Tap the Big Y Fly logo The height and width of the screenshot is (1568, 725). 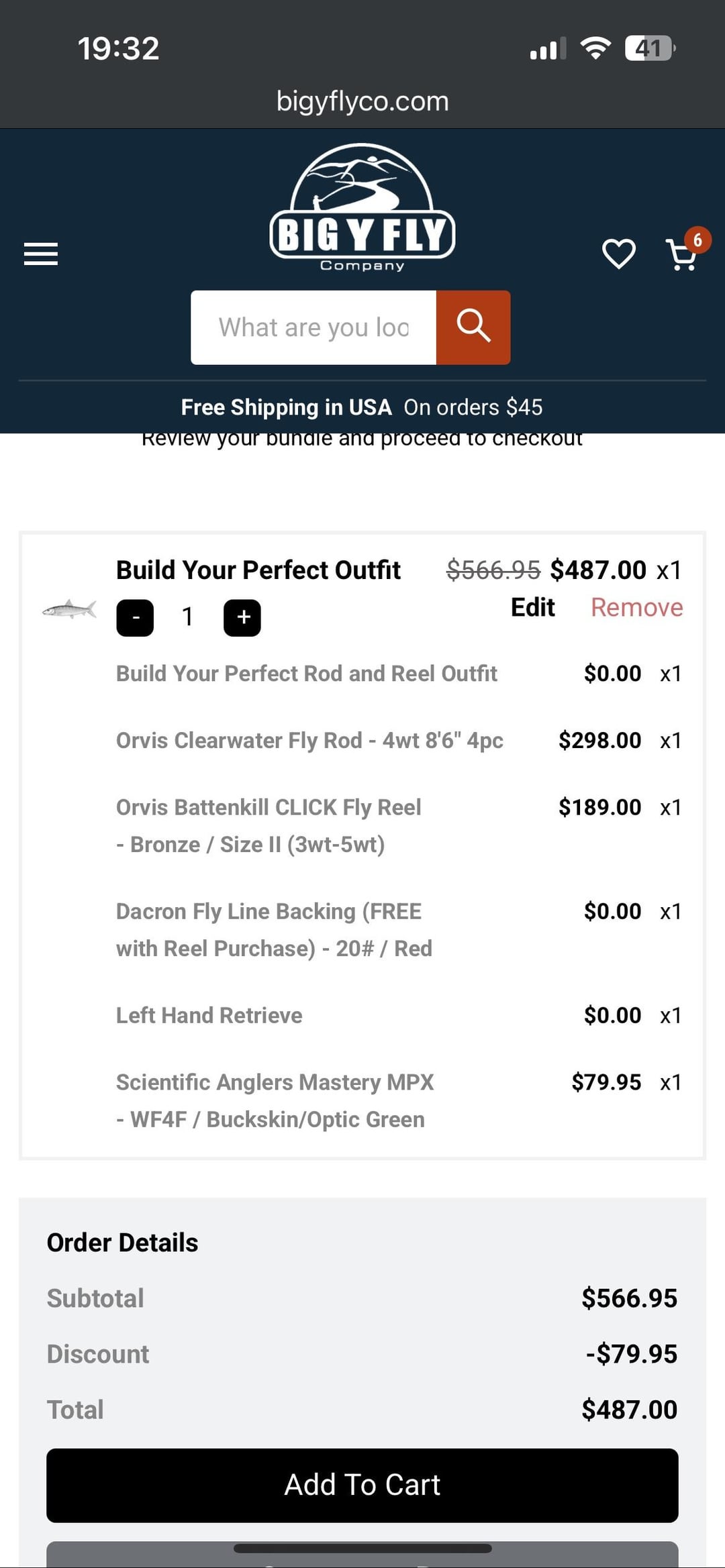coord(362,208)
